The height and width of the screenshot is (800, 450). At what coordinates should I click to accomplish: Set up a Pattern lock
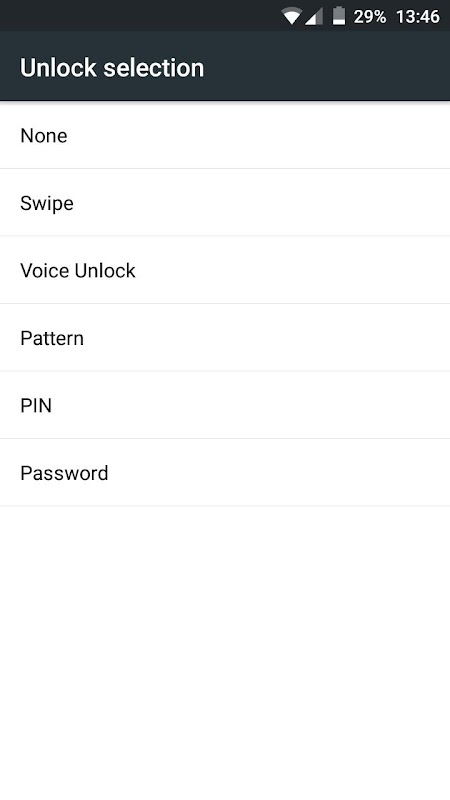[225, 338]
